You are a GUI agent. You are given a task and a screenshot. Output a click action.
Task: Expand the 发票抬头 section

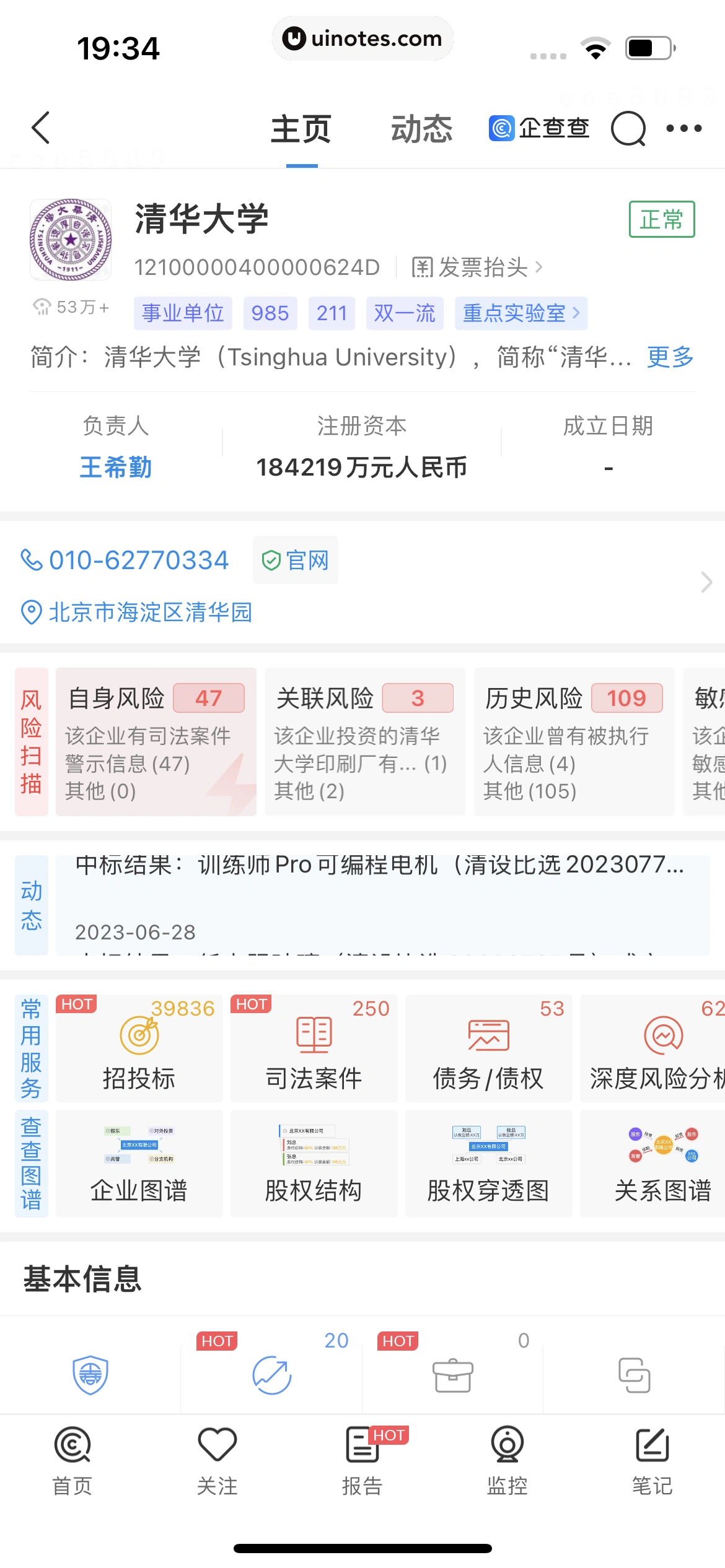click(476, 268)
